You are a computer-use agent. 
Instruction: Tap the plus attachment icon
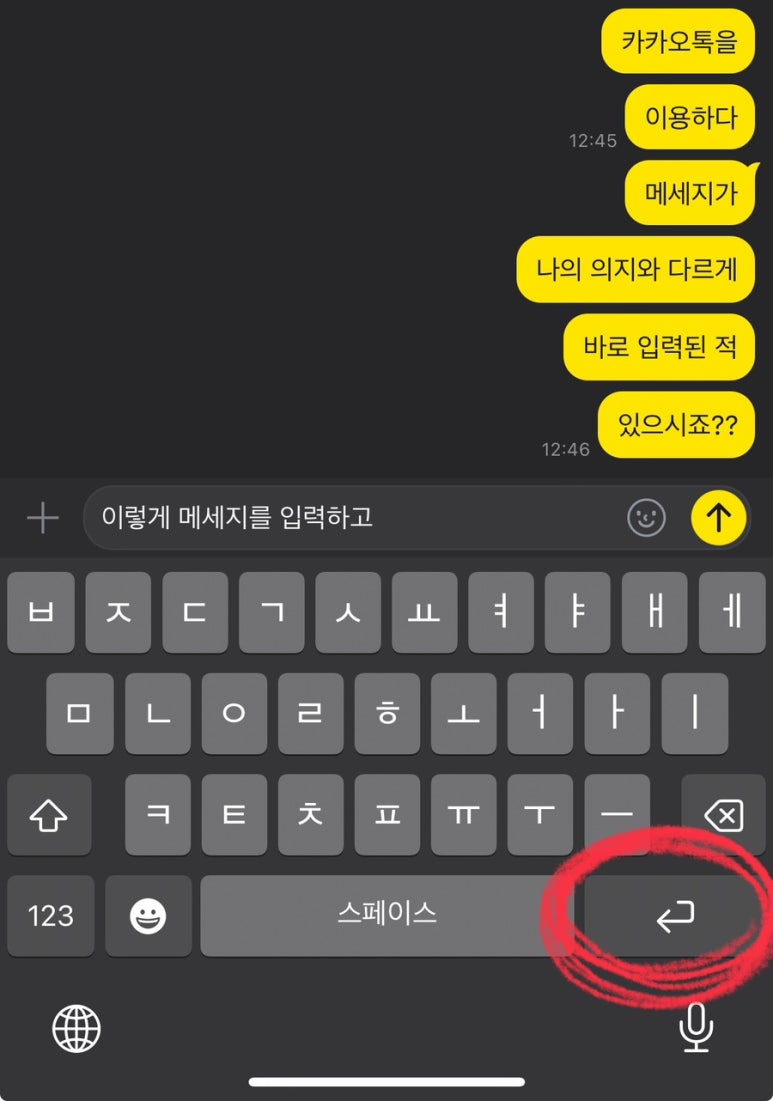tap(42, 518)
